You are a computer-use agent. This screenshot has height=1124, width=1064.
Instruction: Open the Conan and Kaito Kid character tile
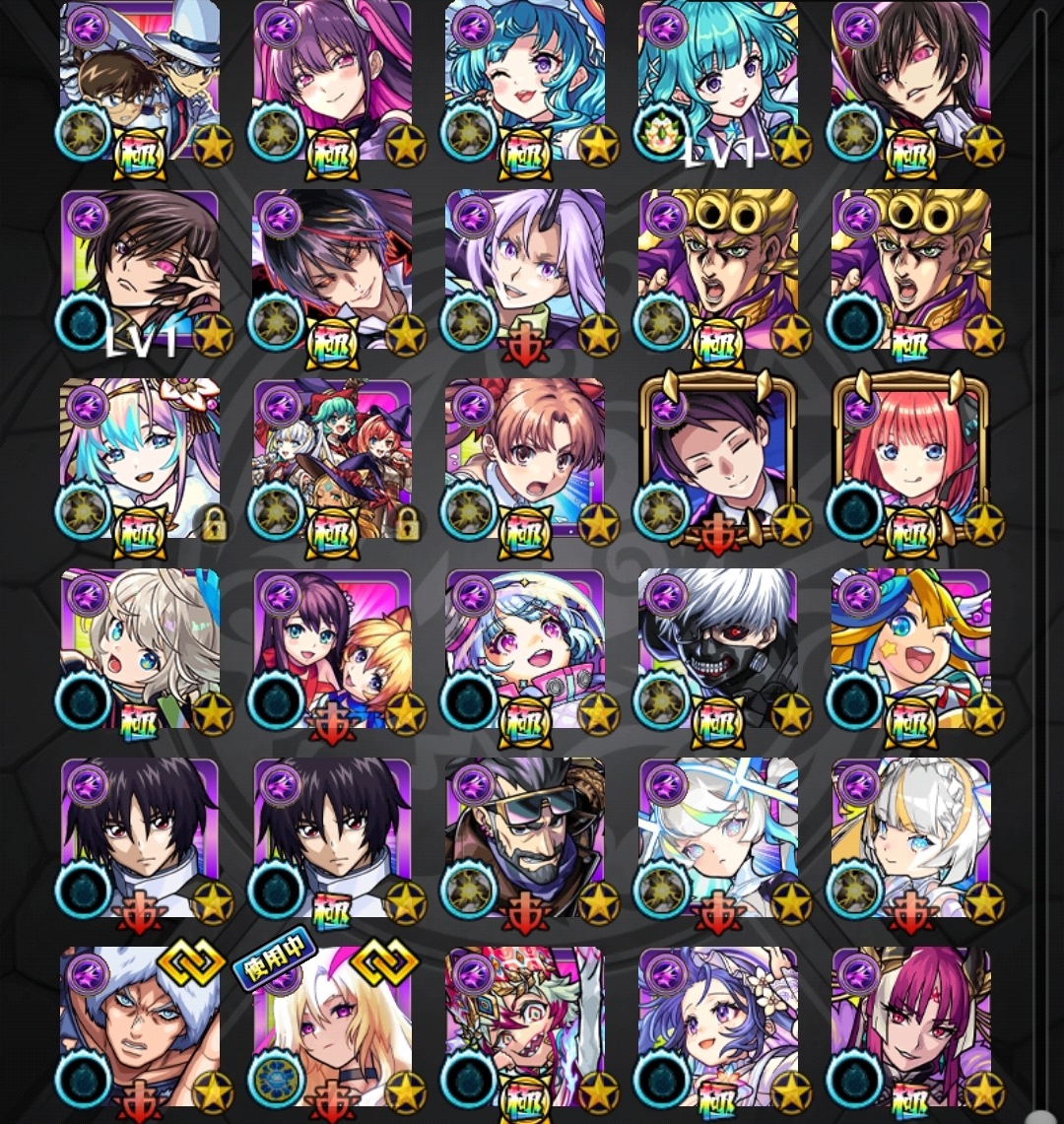[140, 79]
